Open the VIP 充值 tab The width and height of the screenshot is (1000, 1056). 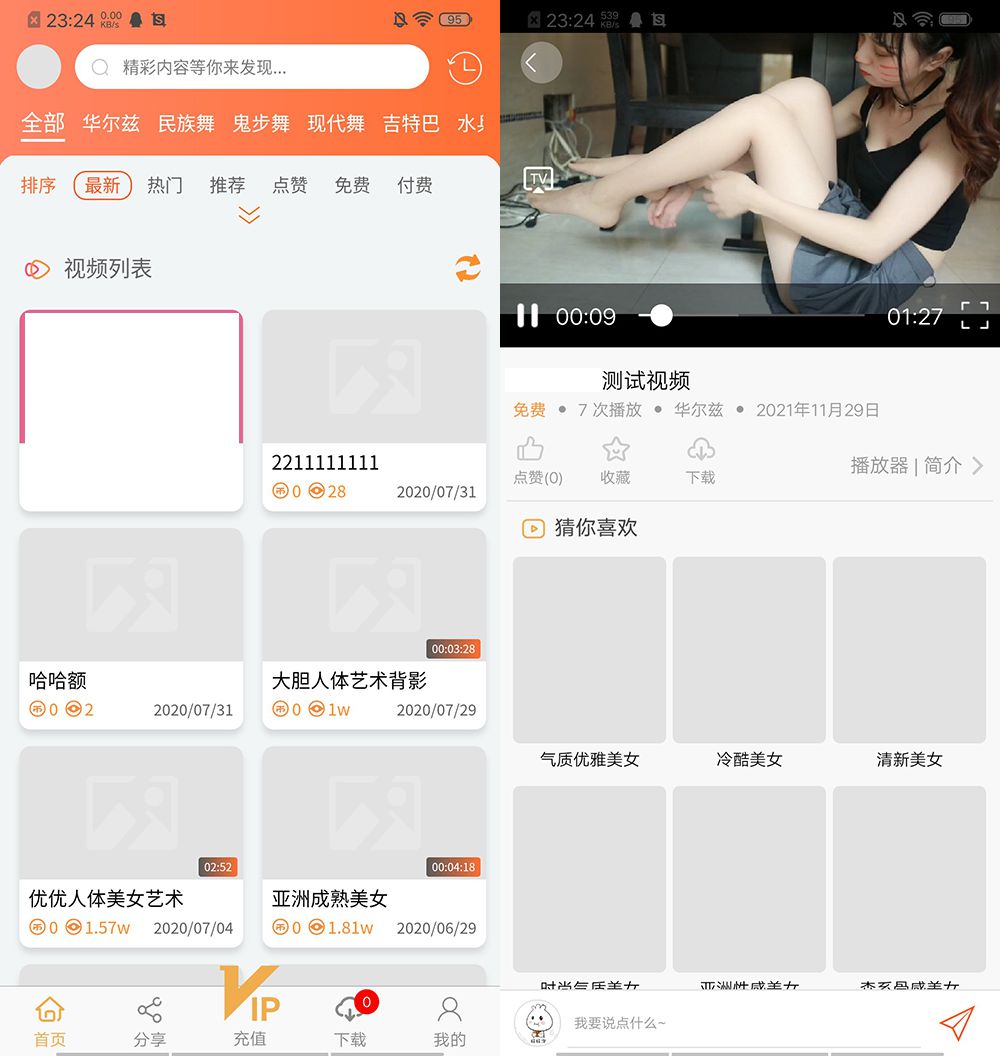coord(250,1012)
